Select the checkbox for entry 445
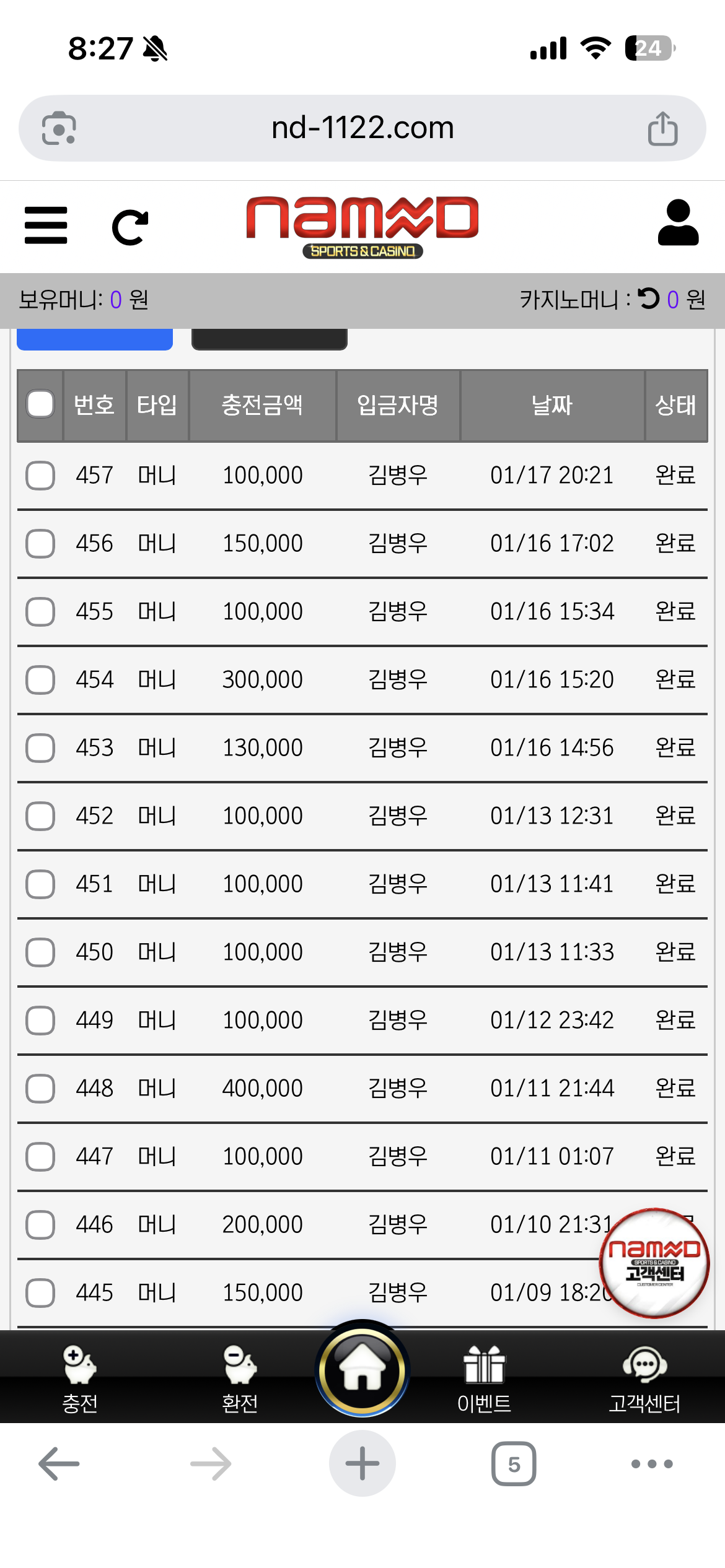Image resolution: width=725 pixels, height=1568 pixels. (40, 1293)
